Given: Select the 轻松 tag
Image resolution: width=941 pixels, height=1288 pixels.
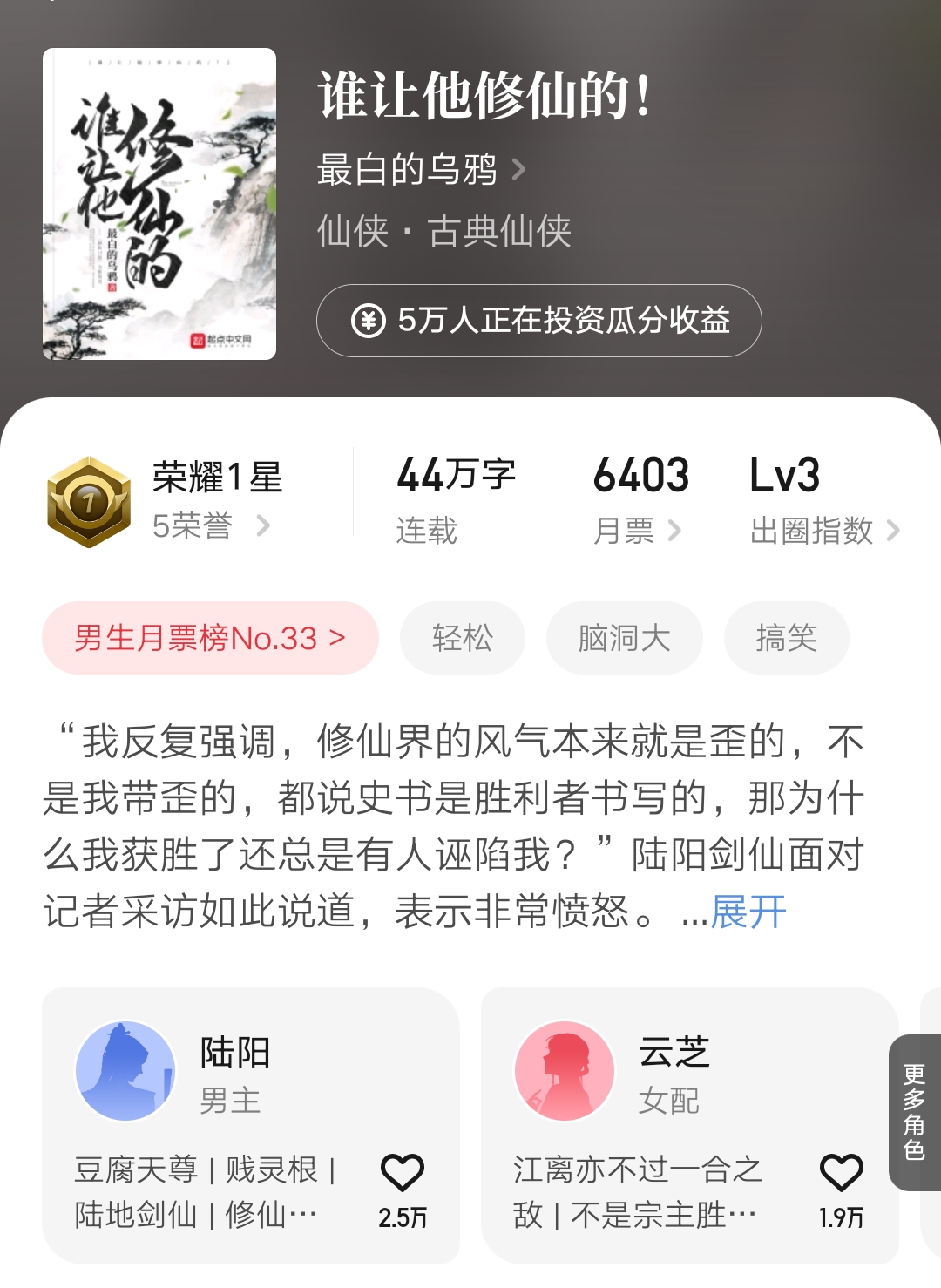Looking at the screenshot, I should point(463,638).
